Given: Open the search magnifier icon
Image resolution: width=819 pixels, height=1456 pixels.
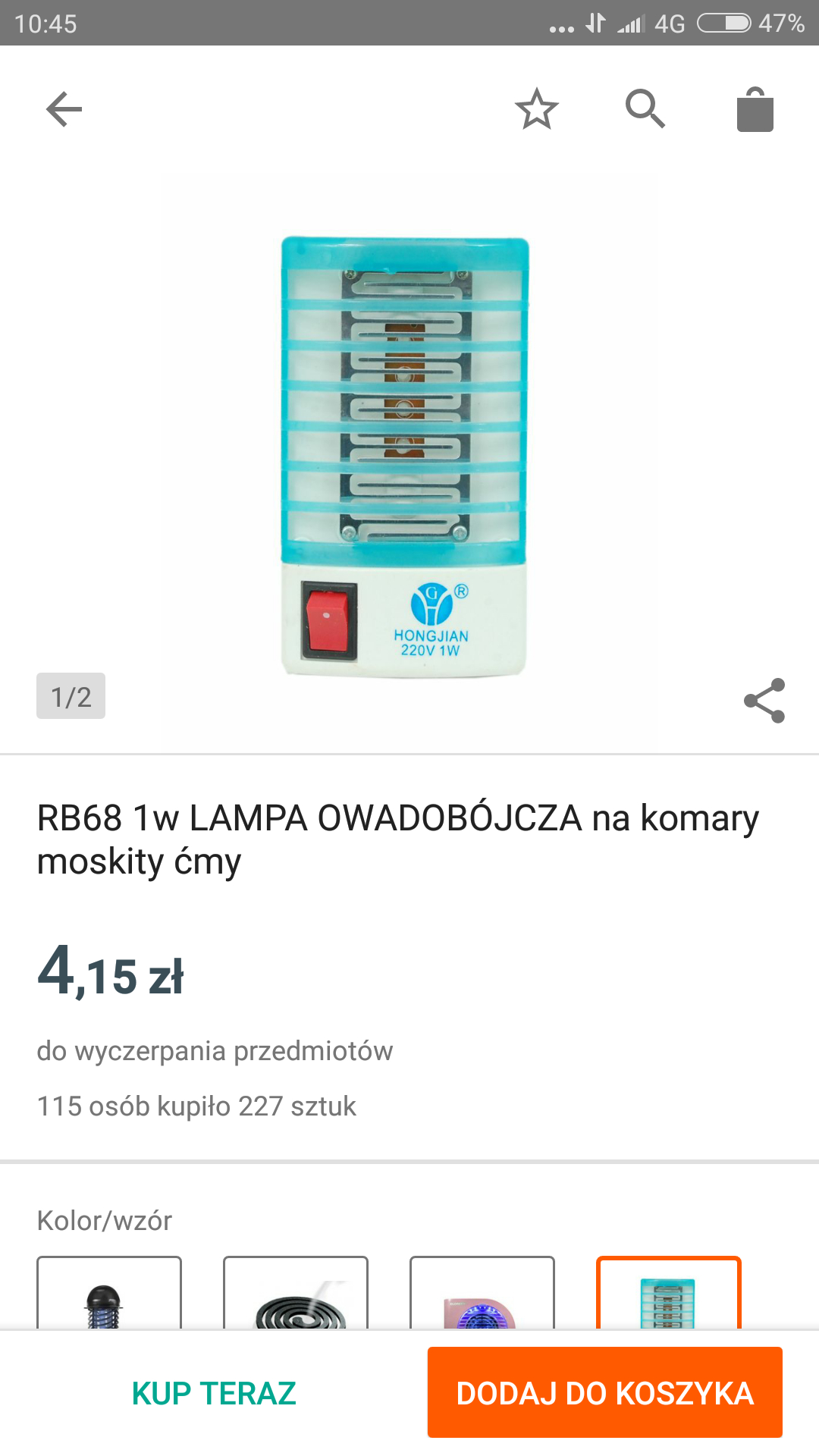Looking at the screenshot, I should (x=645, y=110).
